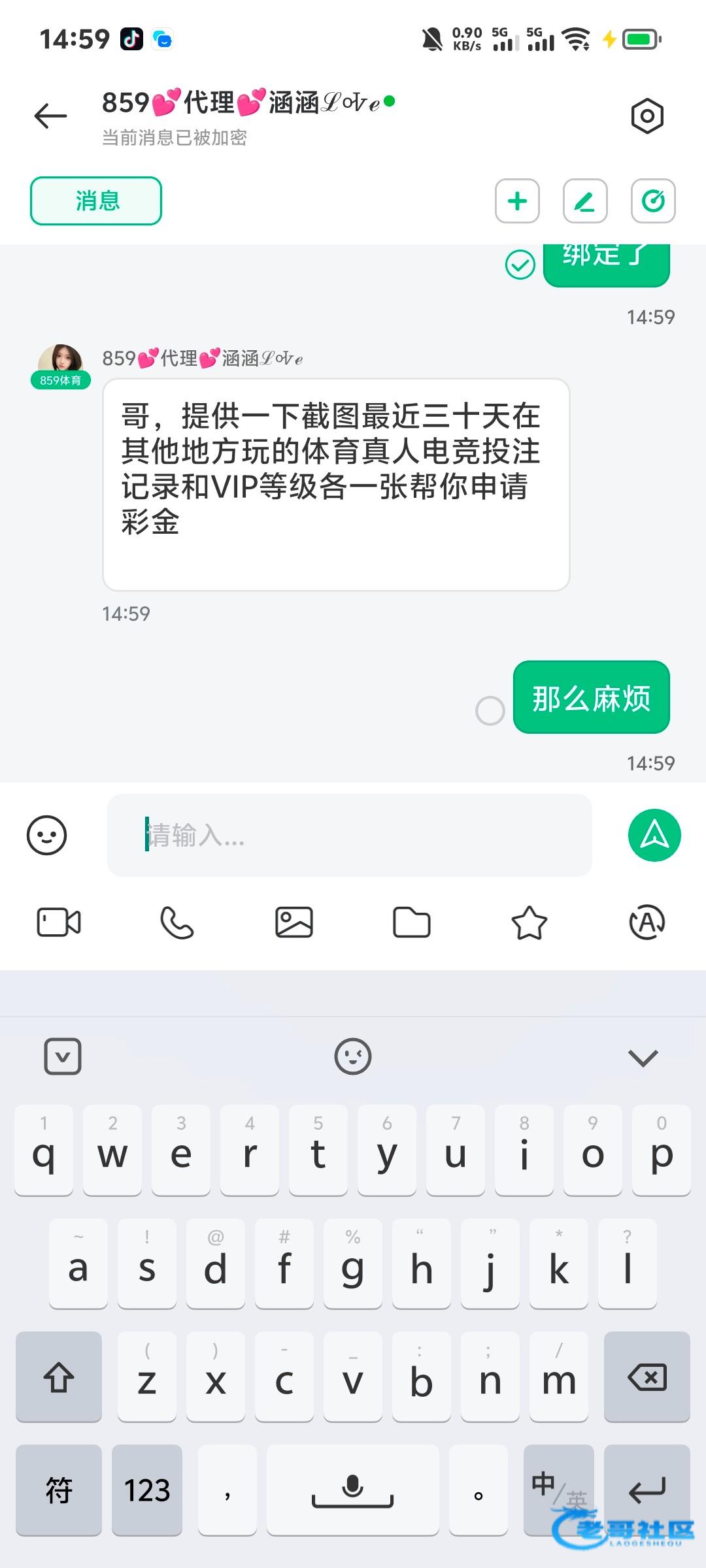Focus the 请输入 message field

[x=350, y=835]
